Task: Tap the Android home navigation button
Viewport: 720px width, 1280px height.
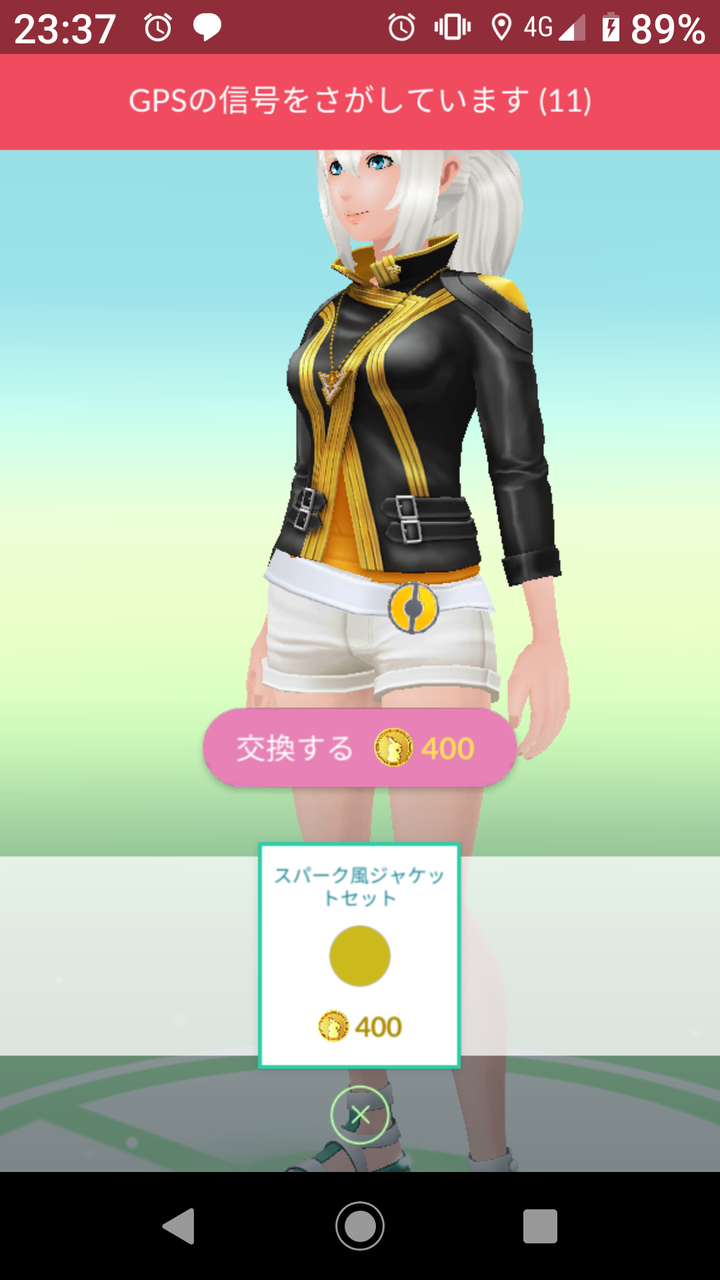Action: tap(360, 1224)
